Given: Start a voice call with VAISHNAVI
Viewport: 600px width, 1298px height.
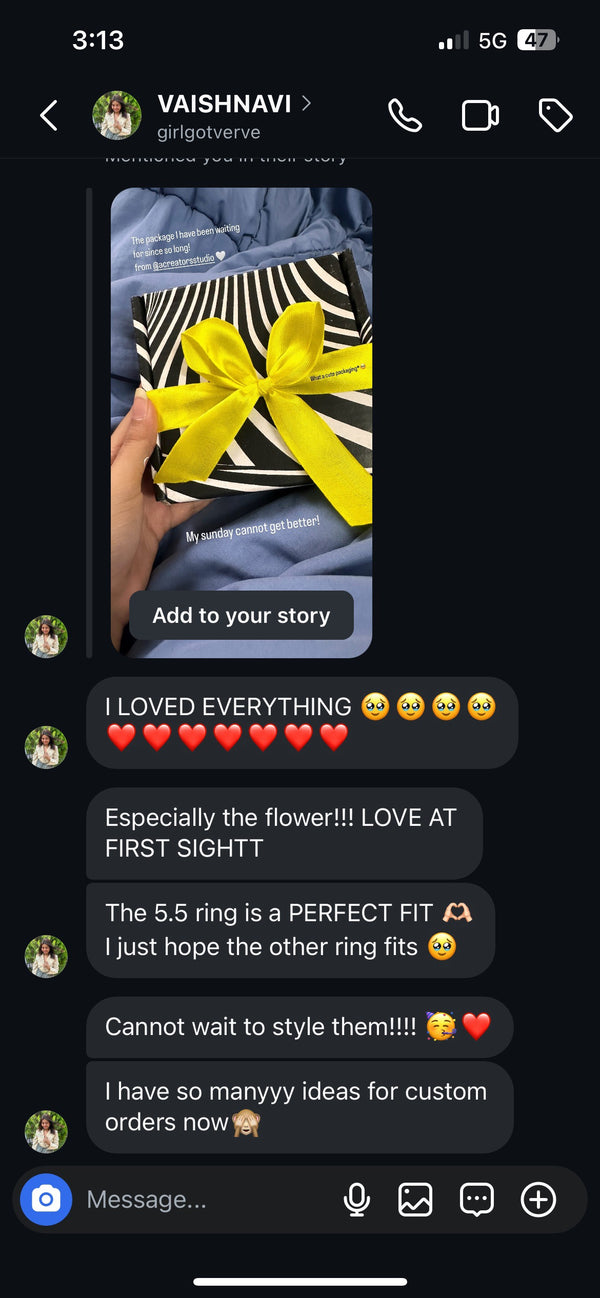Looking at the screenshot, I should (405, 116).
